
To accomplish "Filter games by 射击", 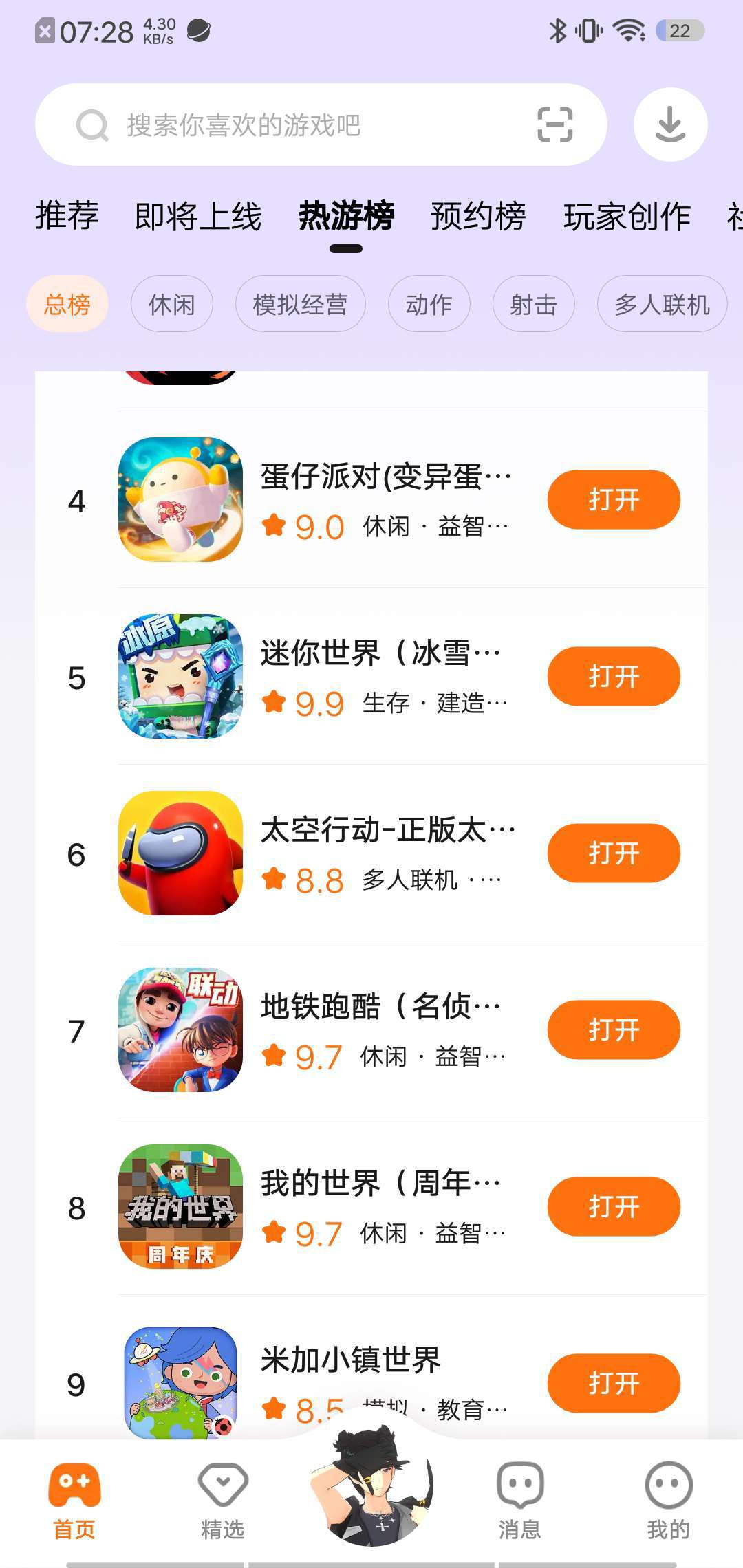I will [533, 304].
